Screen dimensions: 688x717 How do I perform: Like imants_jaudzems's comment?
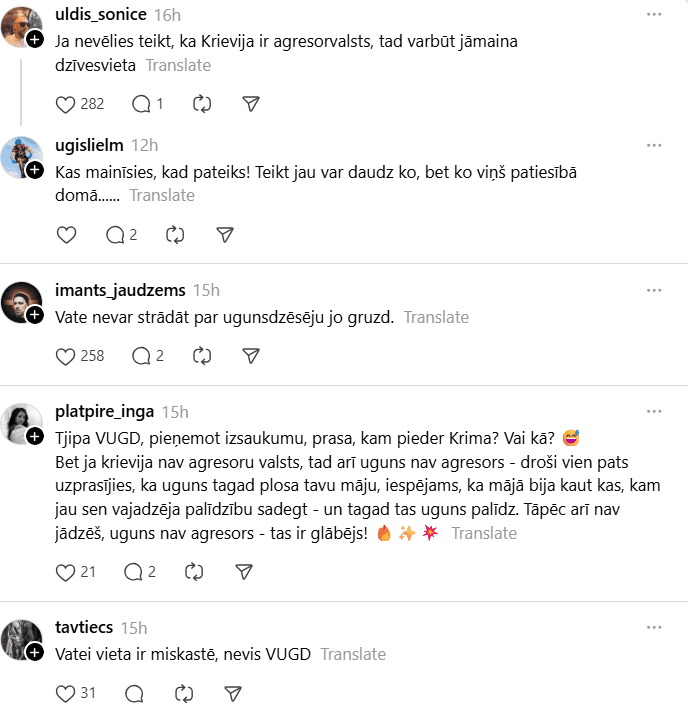pos(66,356)
